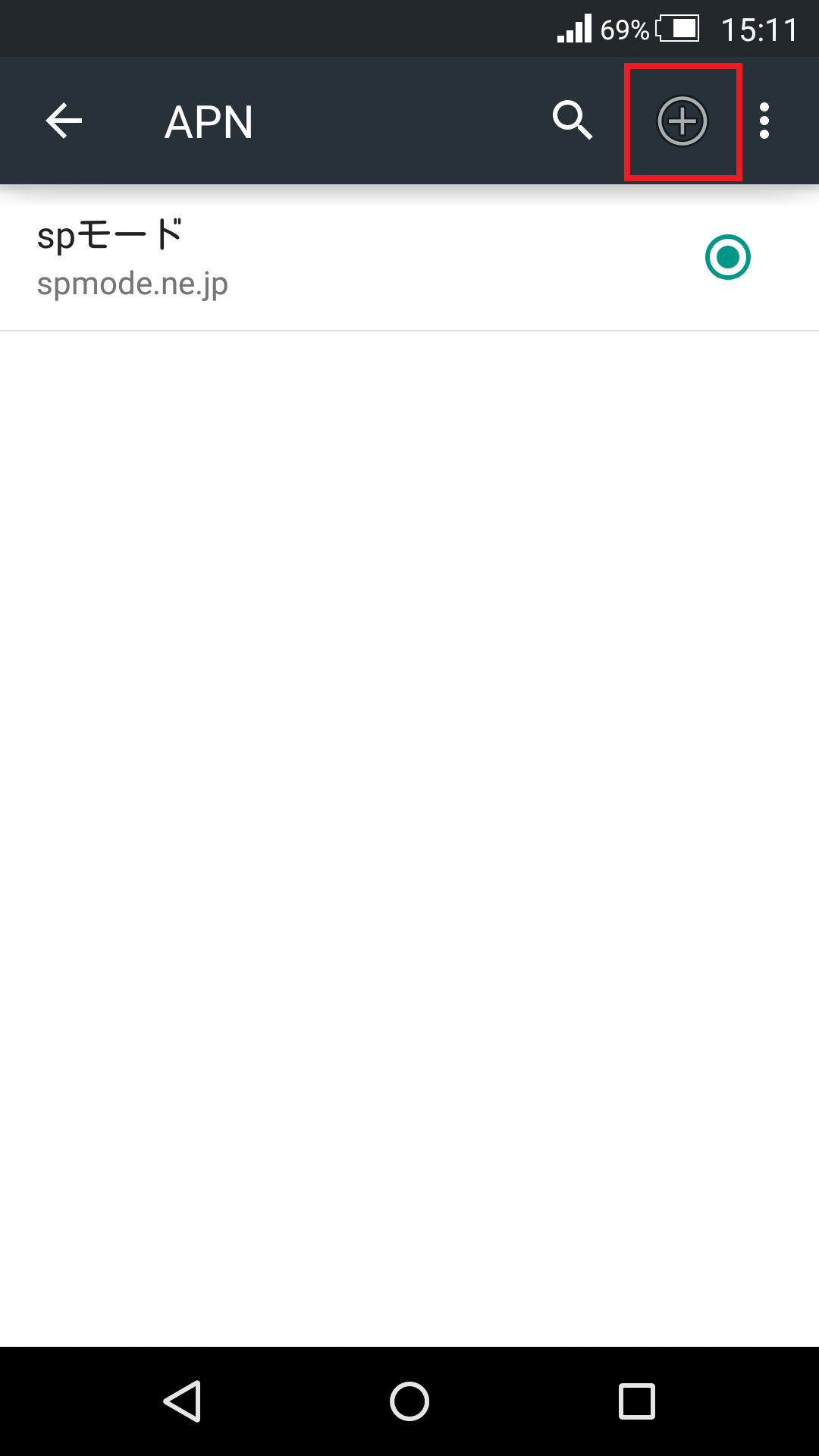Open the recent apps view
This screenshot has height=1456, width=819.
click(637, 1401)
